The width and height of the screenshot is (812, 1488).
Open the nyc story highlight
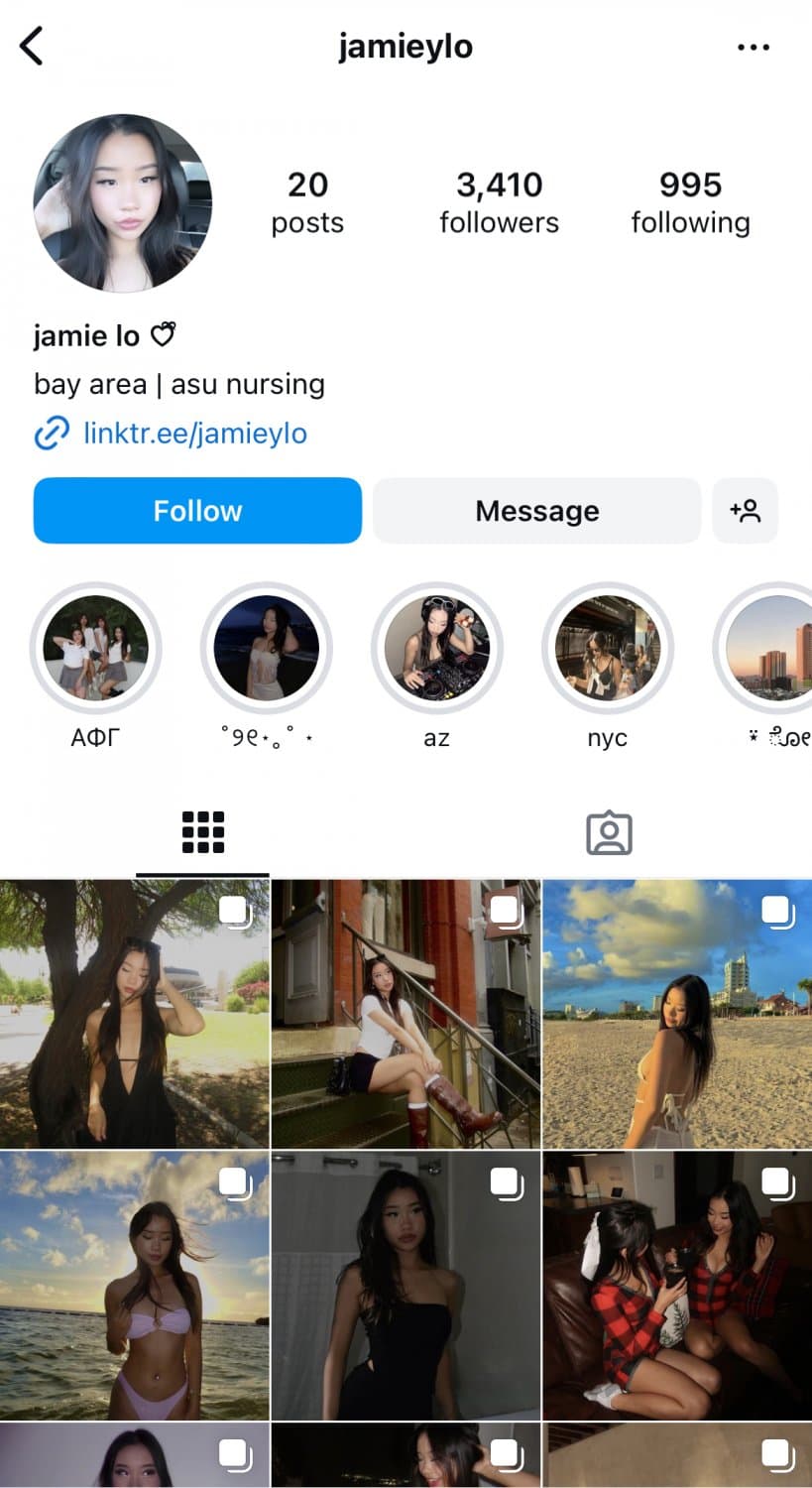click(607, 648)
